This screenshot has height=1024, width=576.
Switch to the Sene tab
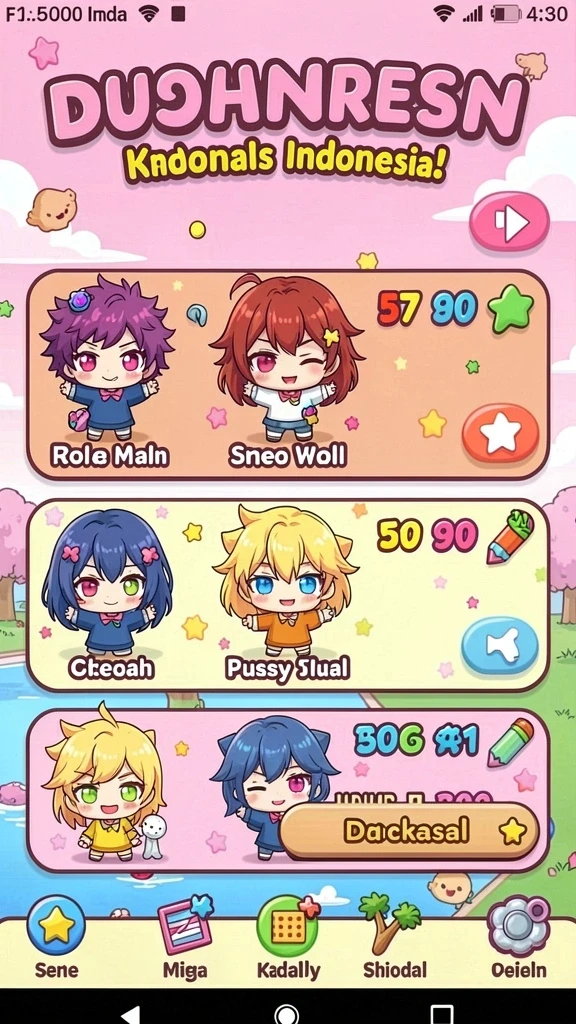point(57,937)
